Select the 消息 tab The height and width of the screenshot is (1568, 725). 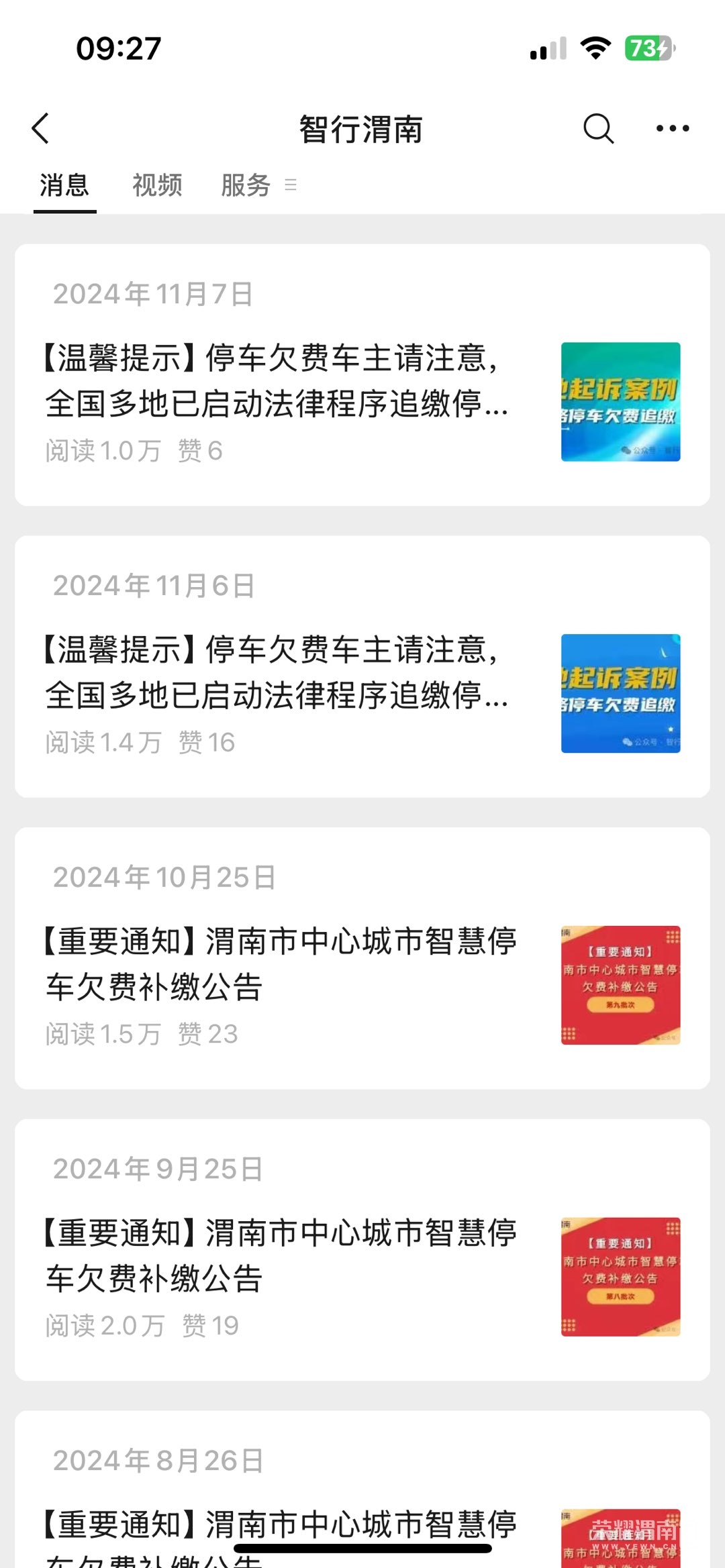tap(64, 185)
